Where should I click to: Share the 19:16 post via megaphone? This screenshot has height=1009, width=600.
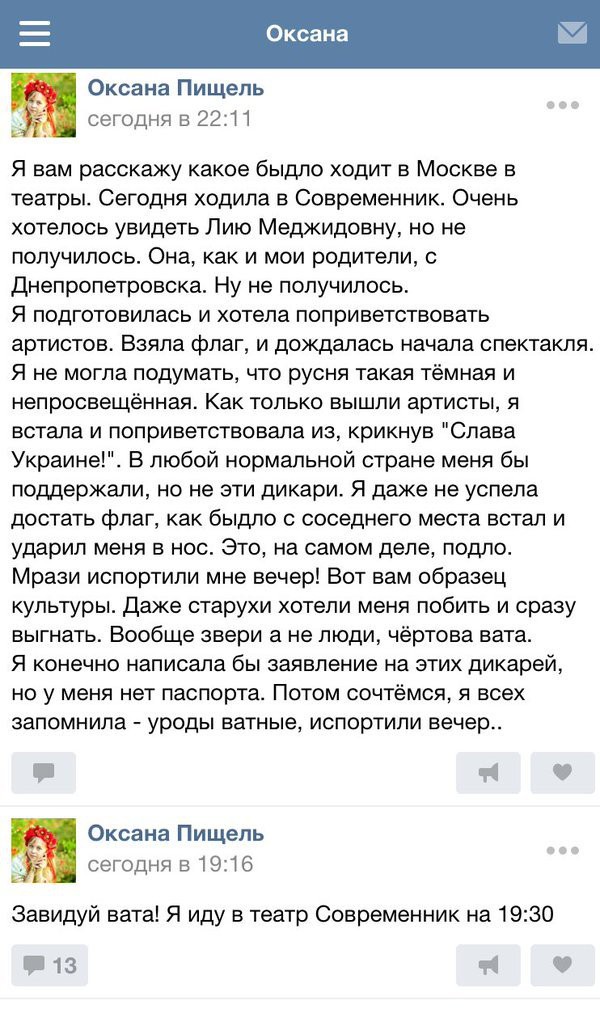click(x=488, y=965)
